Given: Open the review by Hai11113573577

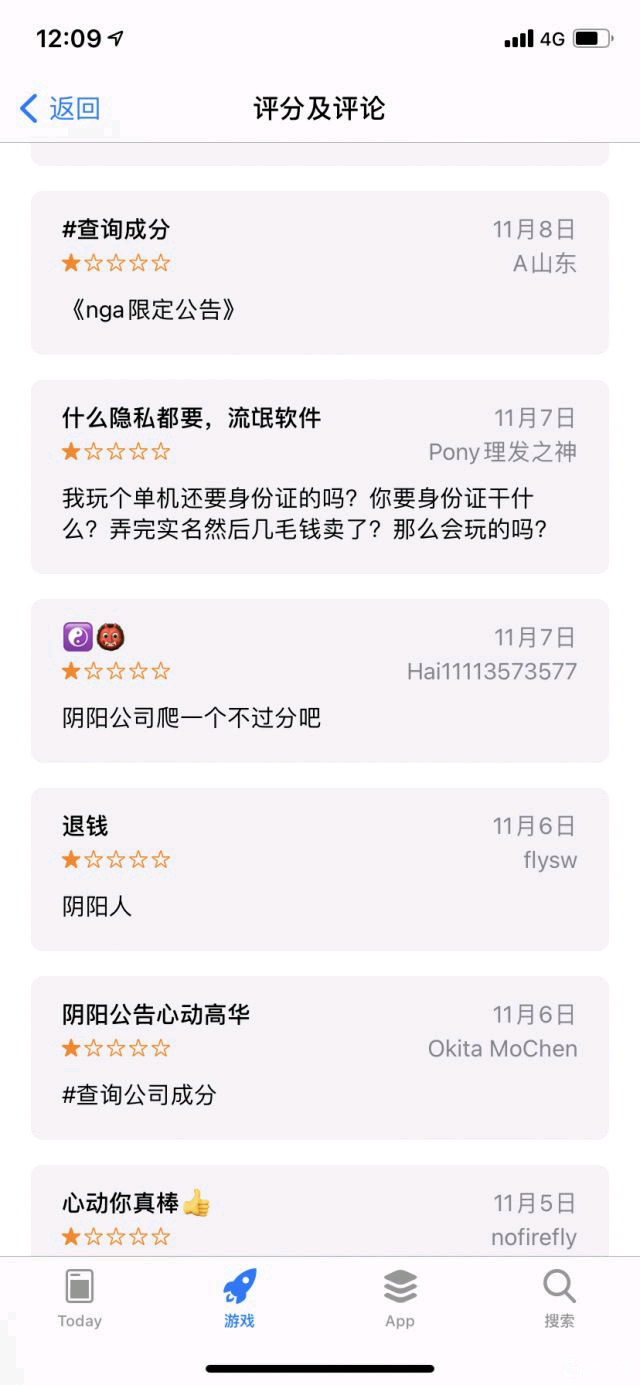Looking at the screenshot, I should point(319,680).
